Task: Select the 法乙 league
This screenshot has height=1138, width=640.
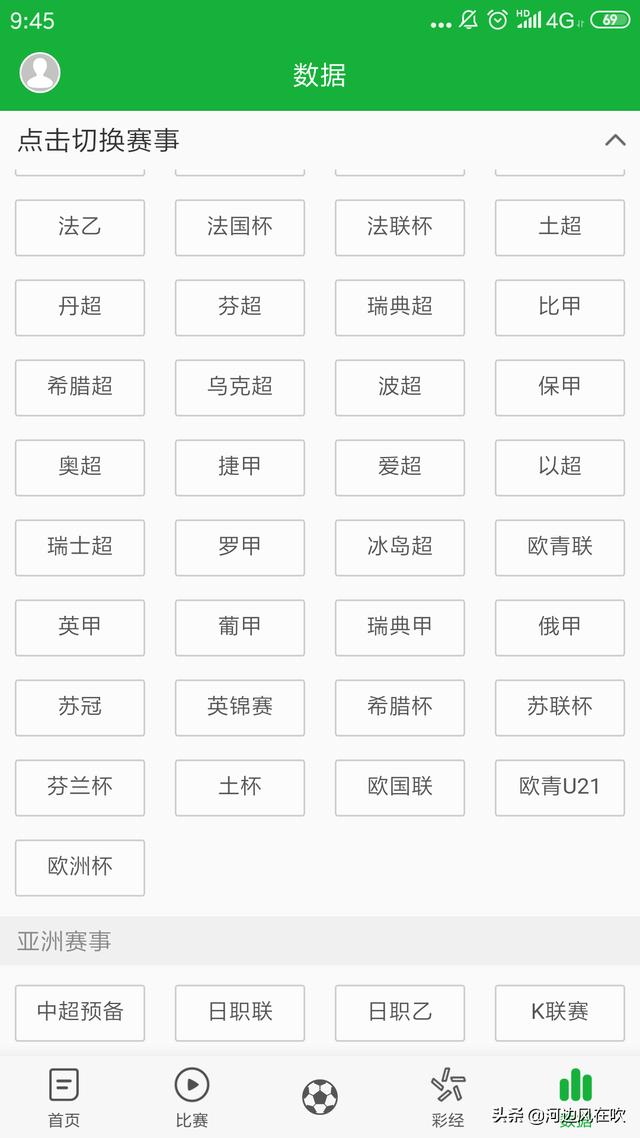Action: [80, 227]
